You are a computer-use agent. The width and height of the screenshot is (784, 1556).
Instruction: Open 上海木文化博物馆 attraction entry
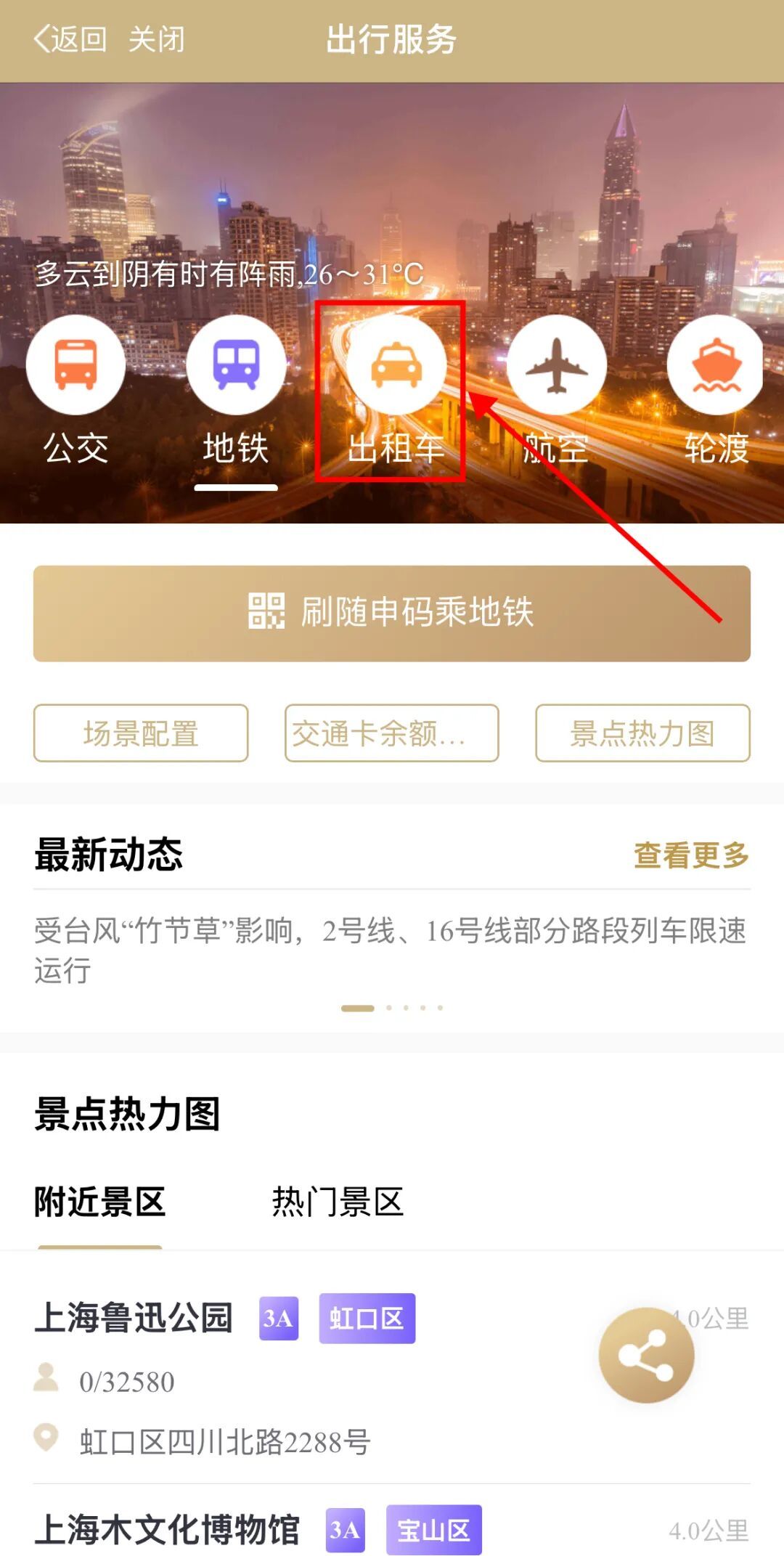167,1530
